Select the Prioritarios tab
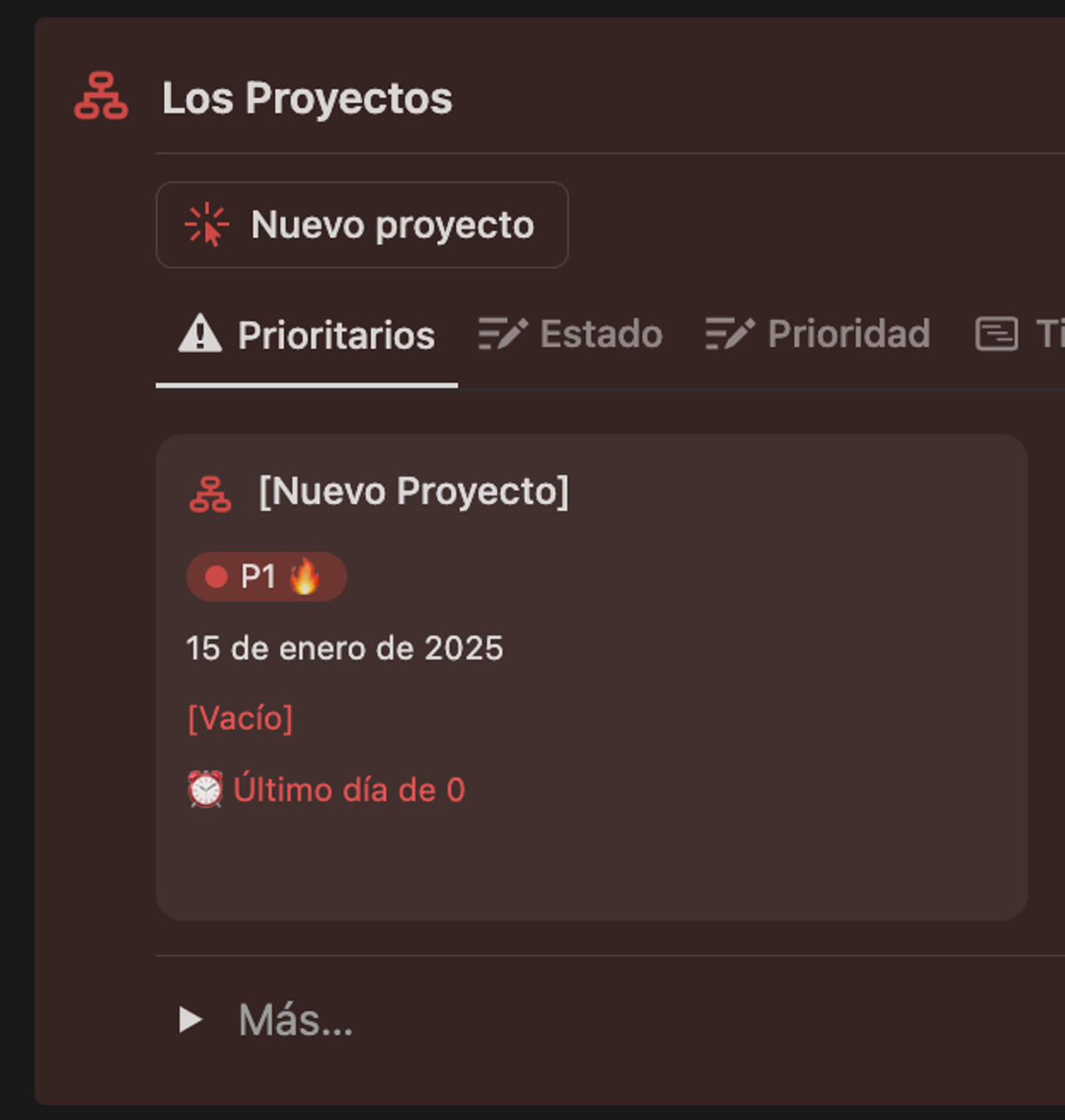This screenshot has width=1065, height=1120. tap(335, 335)
